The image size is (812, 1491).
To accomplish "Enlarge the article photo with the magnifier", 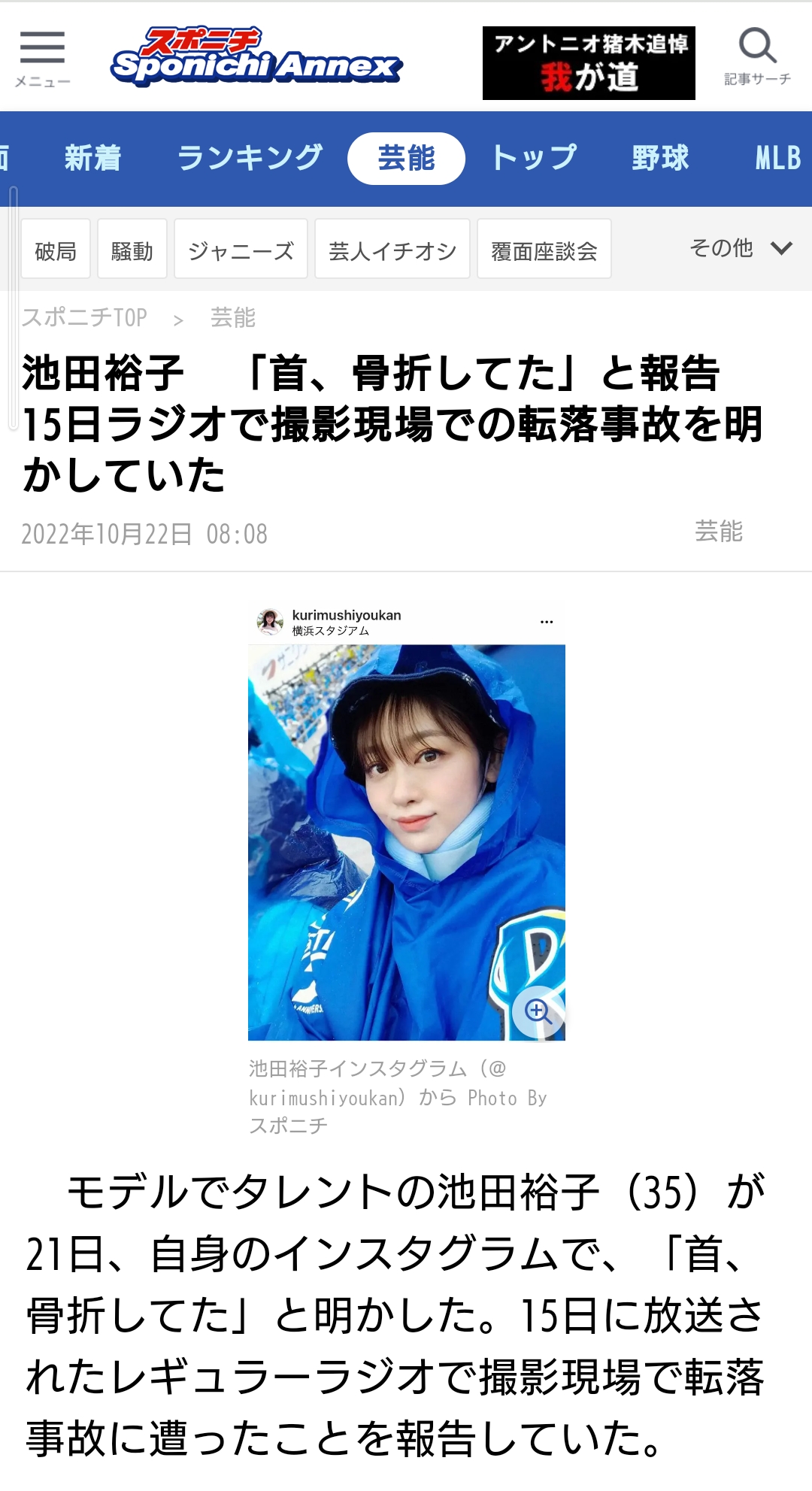I will pos(538,1011).
